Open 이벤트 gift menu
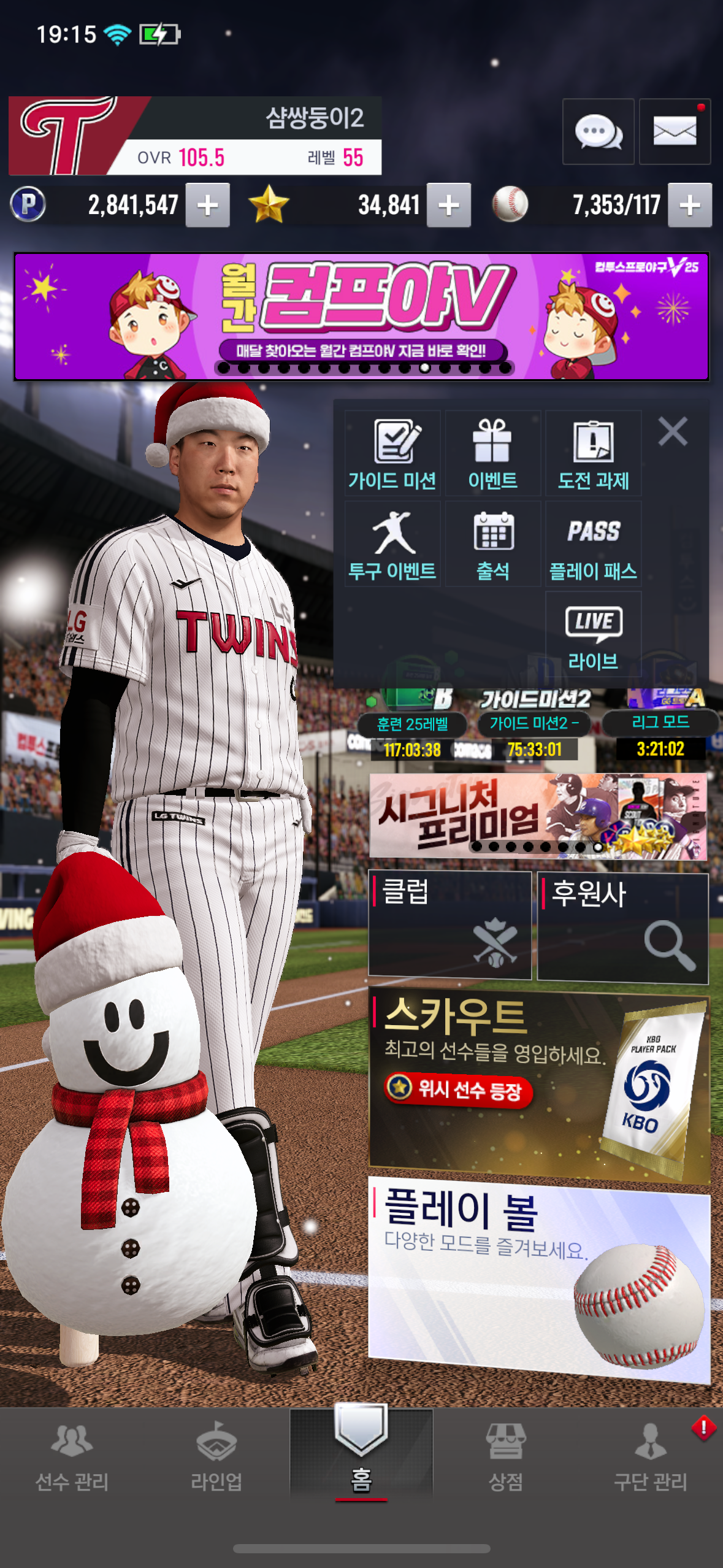The image size is (723, 1568). click(492, 454)
